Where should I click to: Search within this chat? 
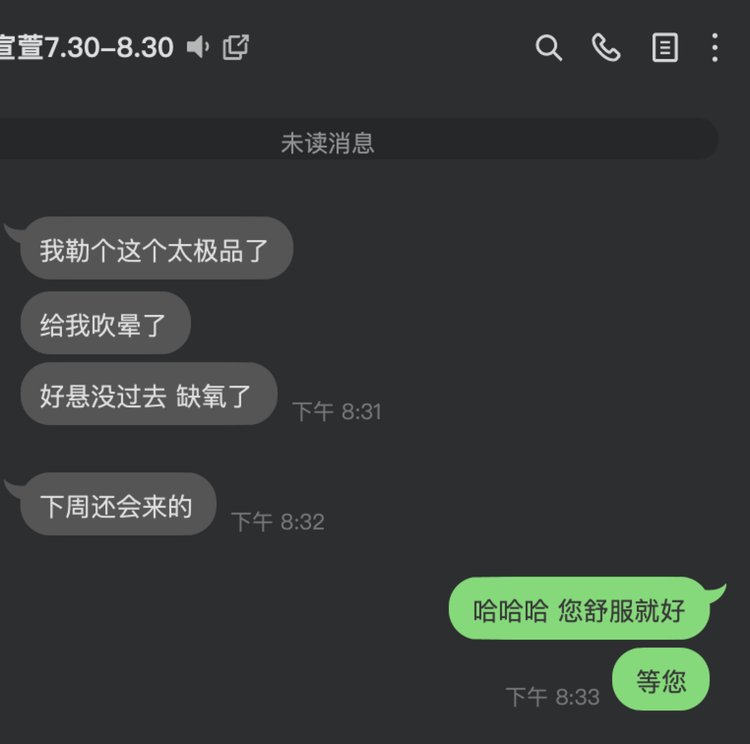548,47
